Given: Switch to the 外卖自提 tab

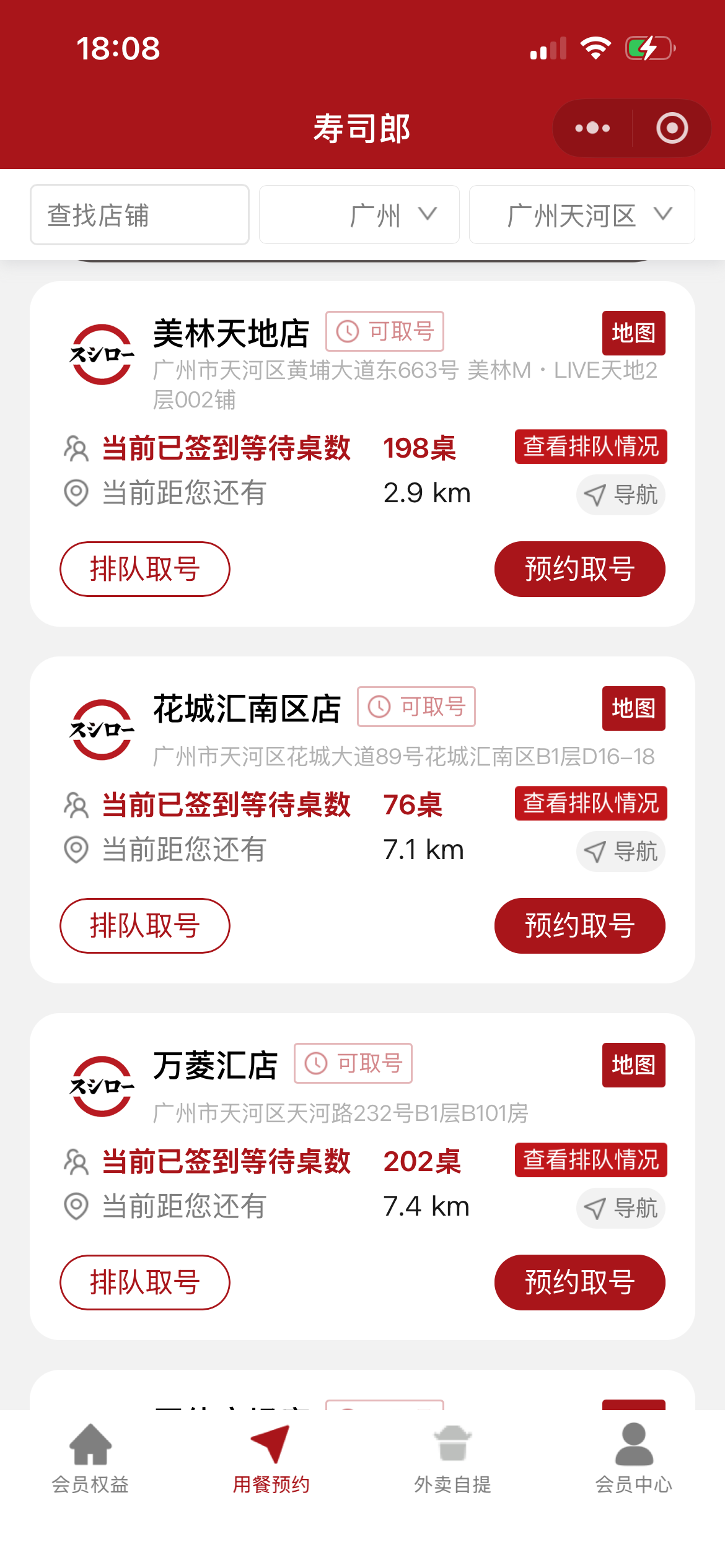Looking at the screenshot, I should [x=452, y=1458].
